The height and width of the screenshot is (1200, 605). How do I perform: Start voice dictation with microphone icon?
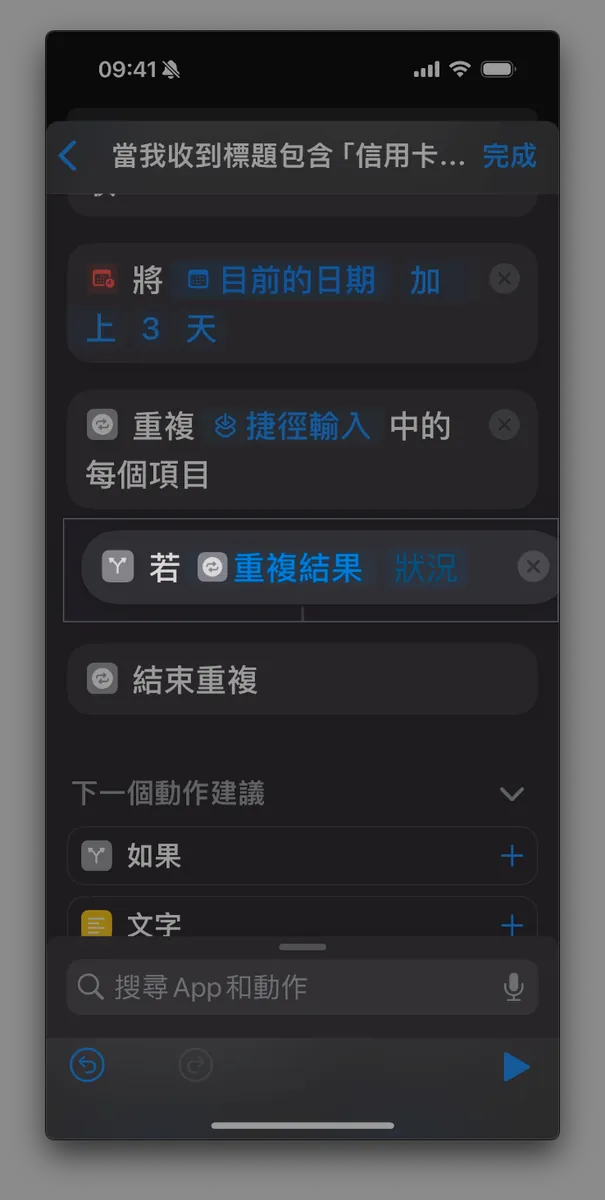tap(513, 988)
